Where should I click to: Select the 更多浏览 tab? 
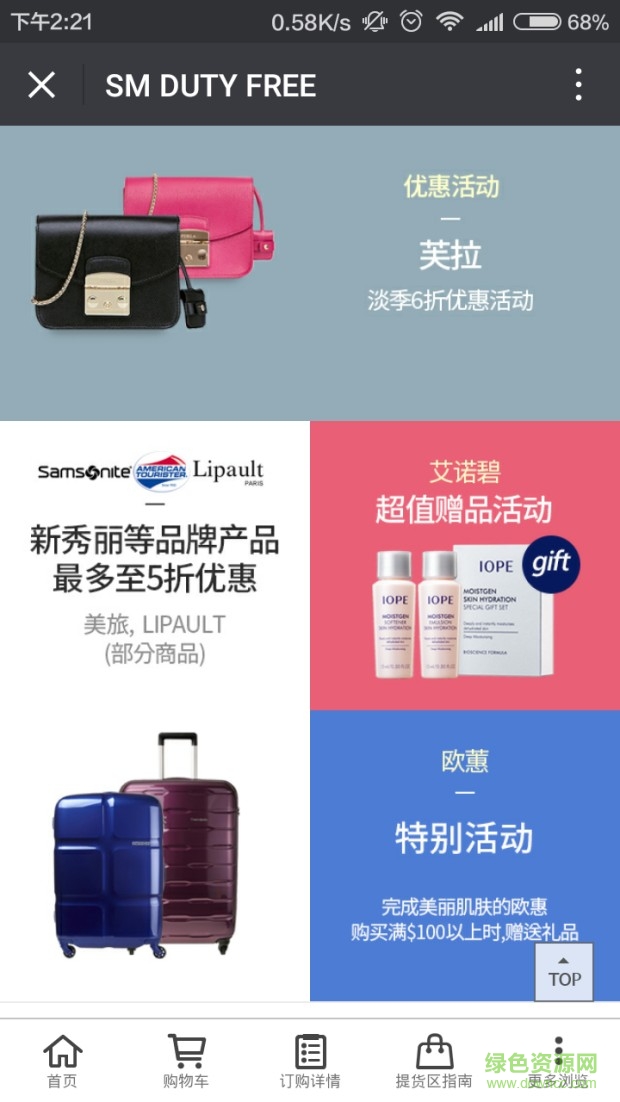click(x=558, y=1061)
